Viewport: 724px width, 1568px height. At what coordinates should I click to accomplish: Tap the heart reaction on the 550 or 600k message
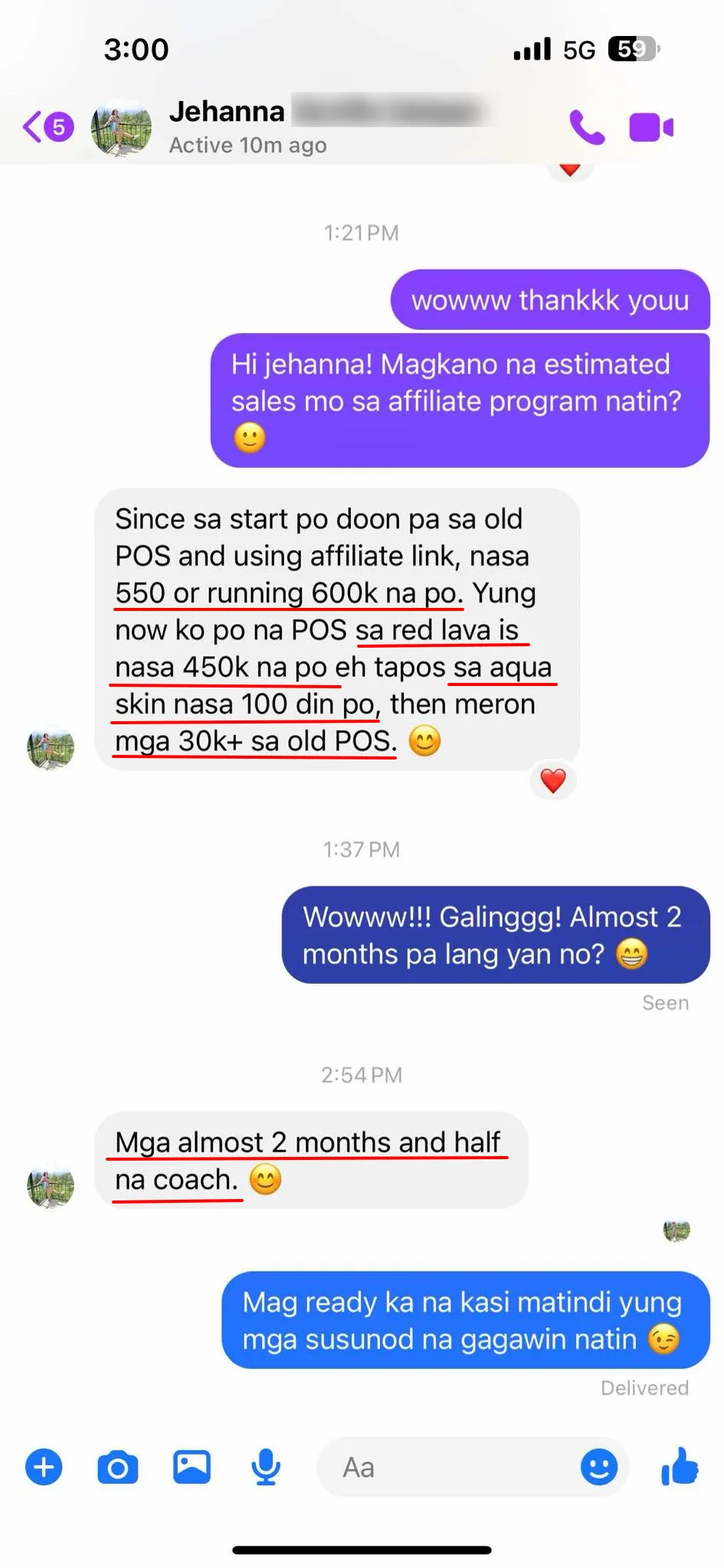point(553,781)
